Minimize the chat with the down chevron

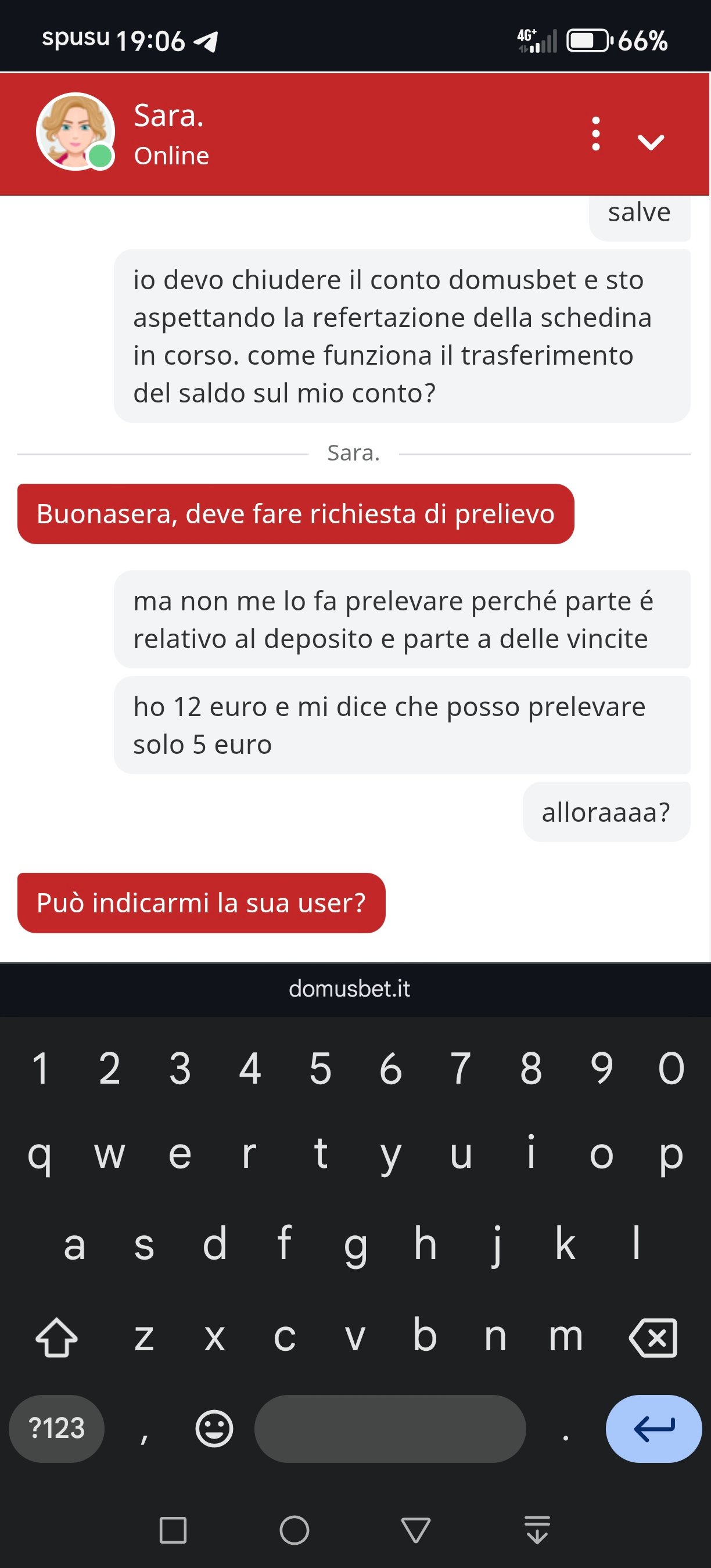pyautogui.click(x=650, y=142)
